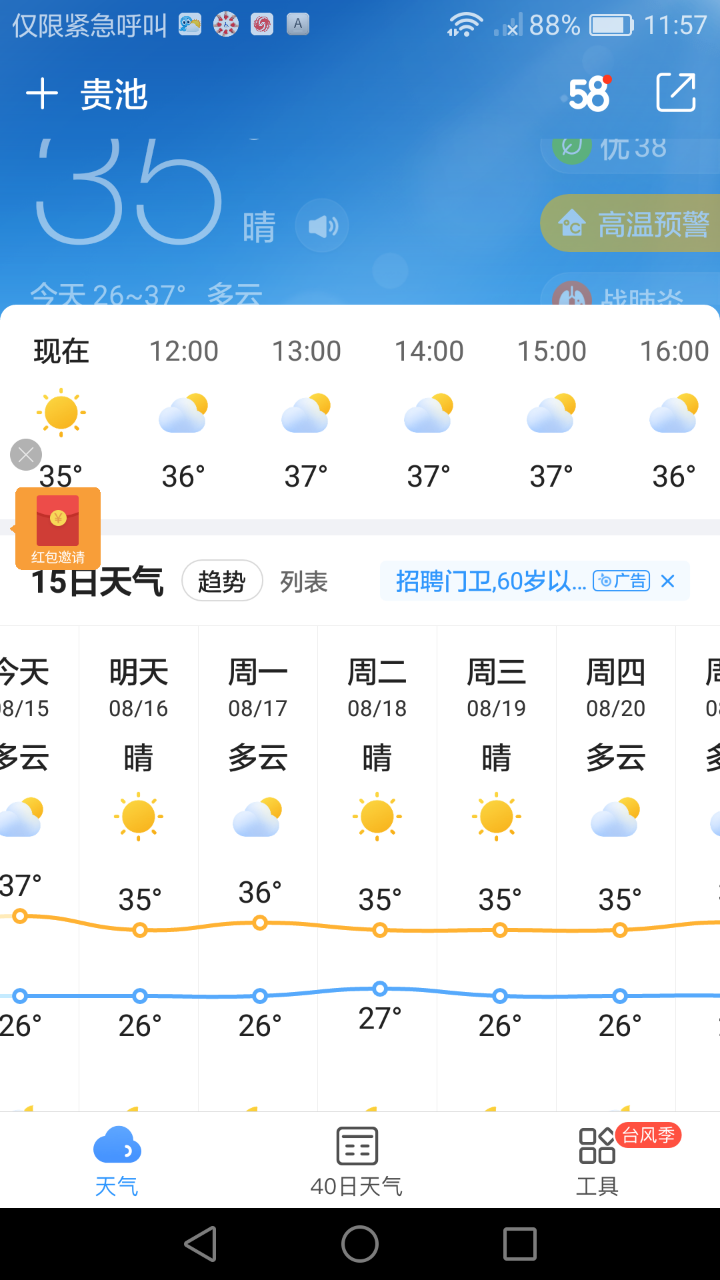
Task: Dismiss the red packet invitation float
Action: click(x=26, y=455)
